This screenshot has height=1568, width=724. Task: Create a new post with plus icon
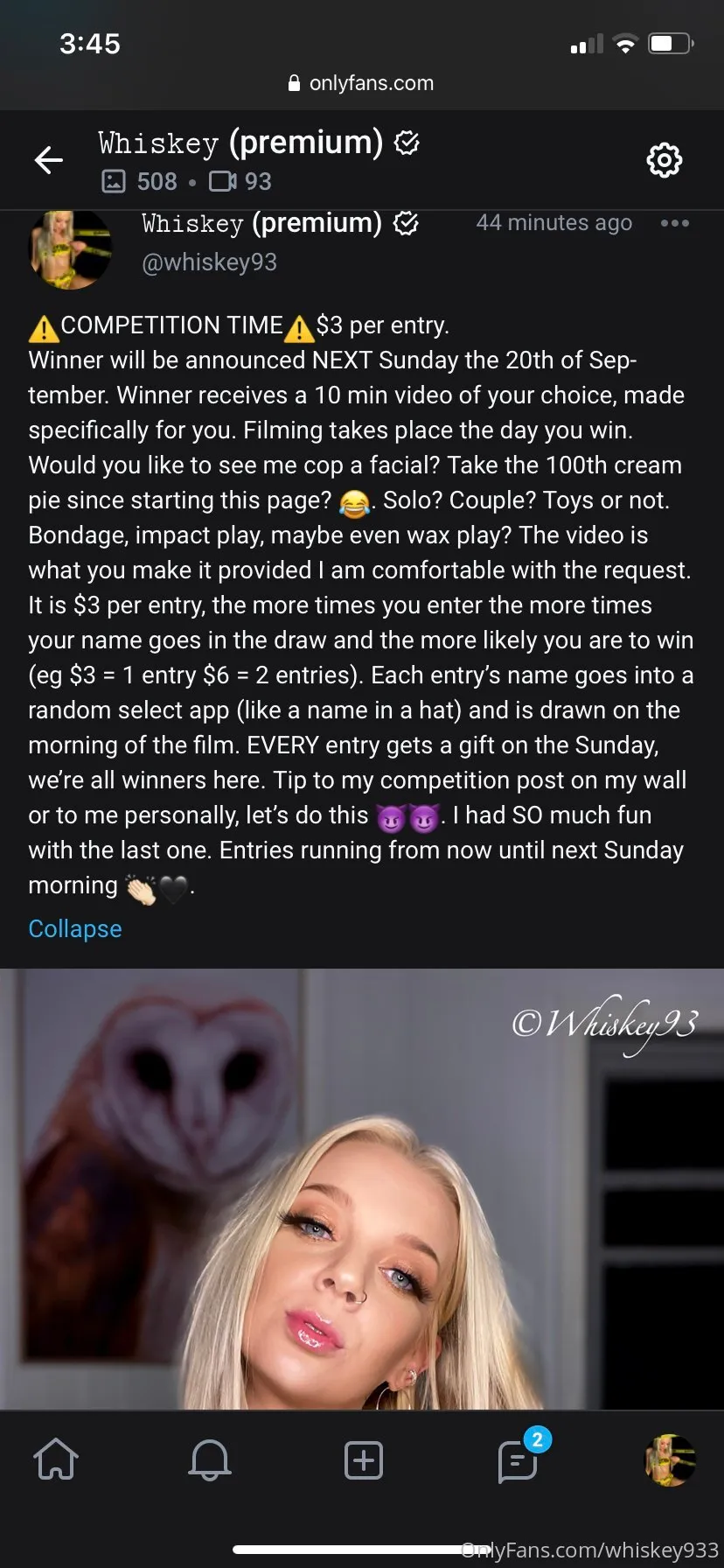[363, 1460]
